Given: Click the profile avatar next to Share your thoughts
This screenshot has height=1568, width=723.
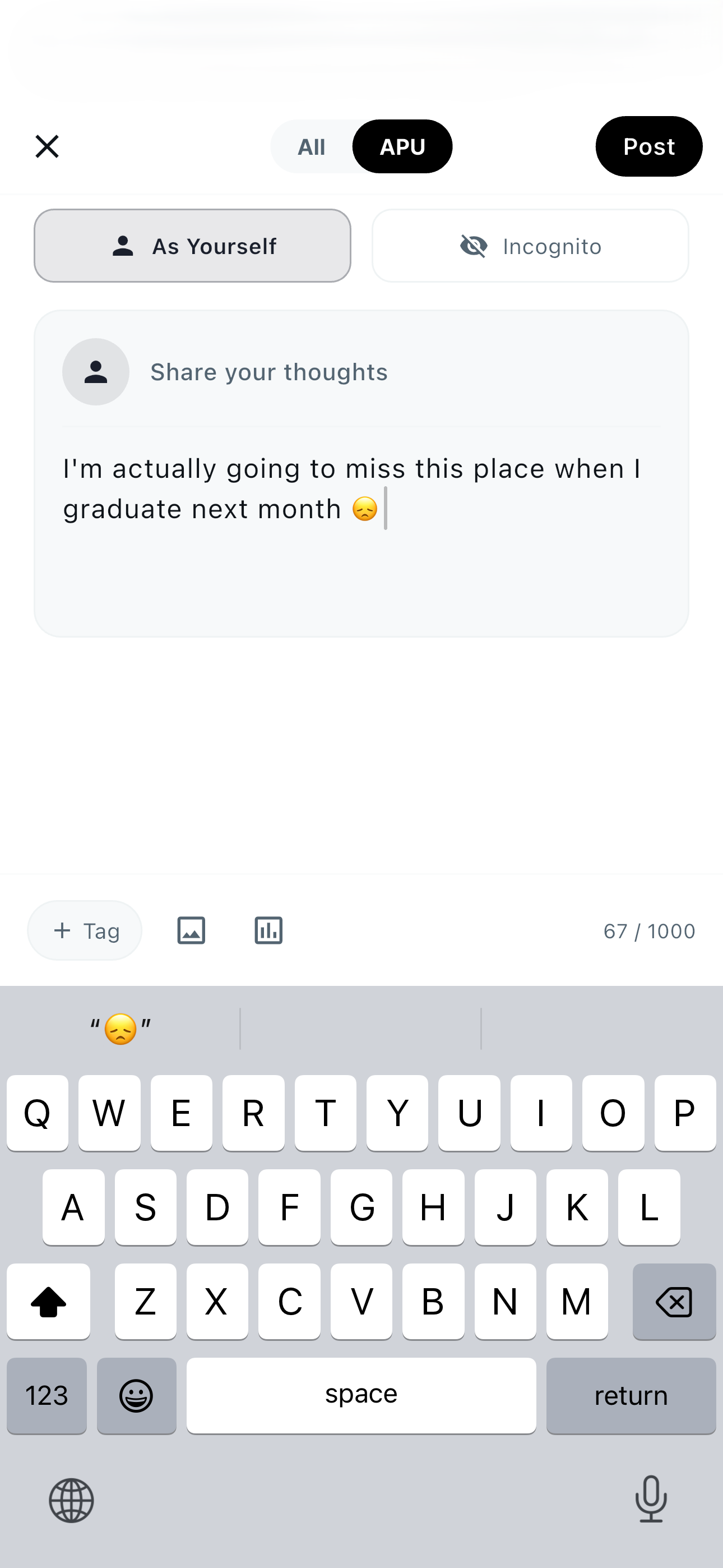Looking at the screenshot, I should pyautogui.click(x=95, y=371).
